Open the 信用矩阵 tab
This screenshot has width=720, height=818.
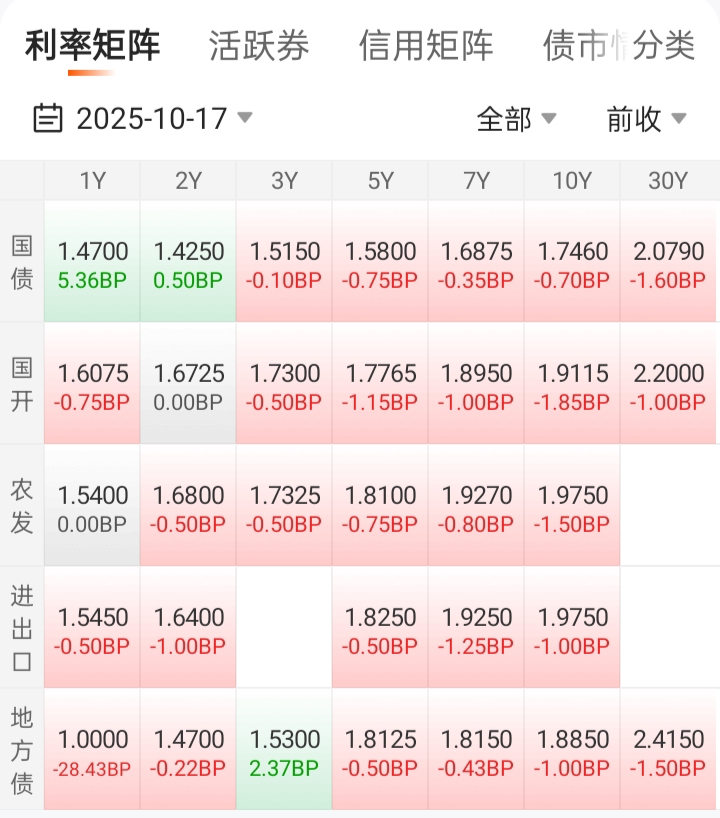click(x=426, y=46)
